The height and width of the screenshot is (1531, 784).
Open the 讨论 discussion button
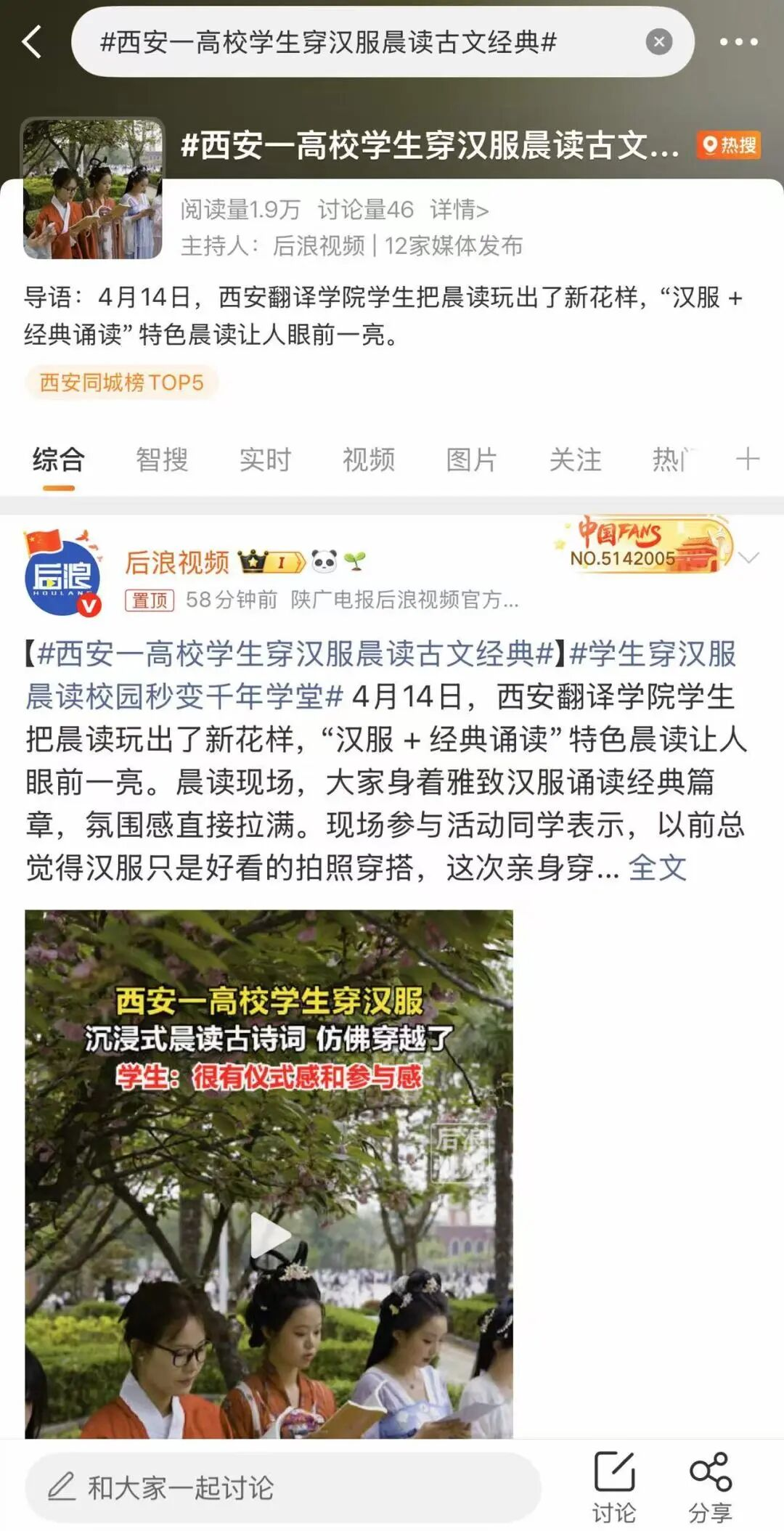click(x=614, y=1486)
